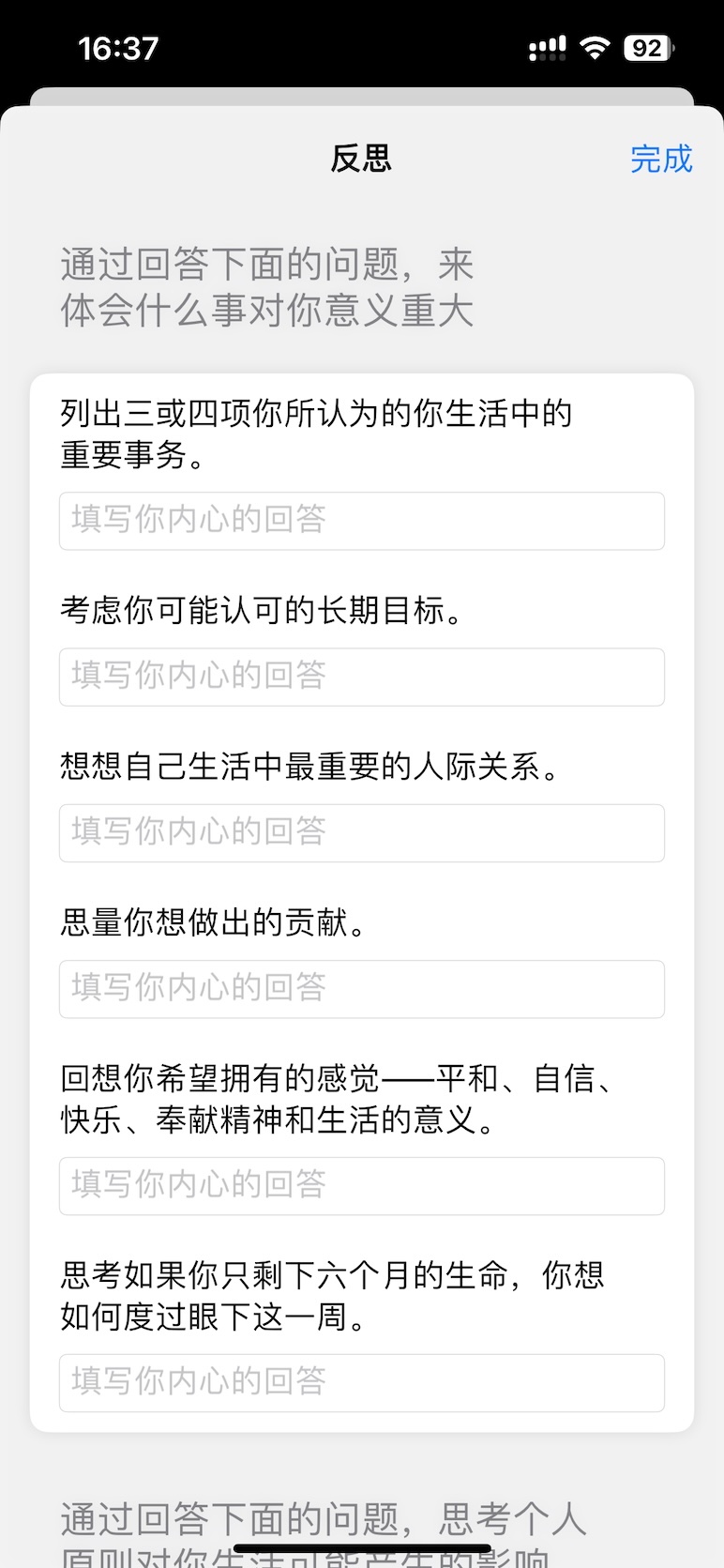This screenshot has height=1568, width=724.
Task: Tap the home indicator bar at the bottom
Action: pyautogui.click(x=362, y=1543)
